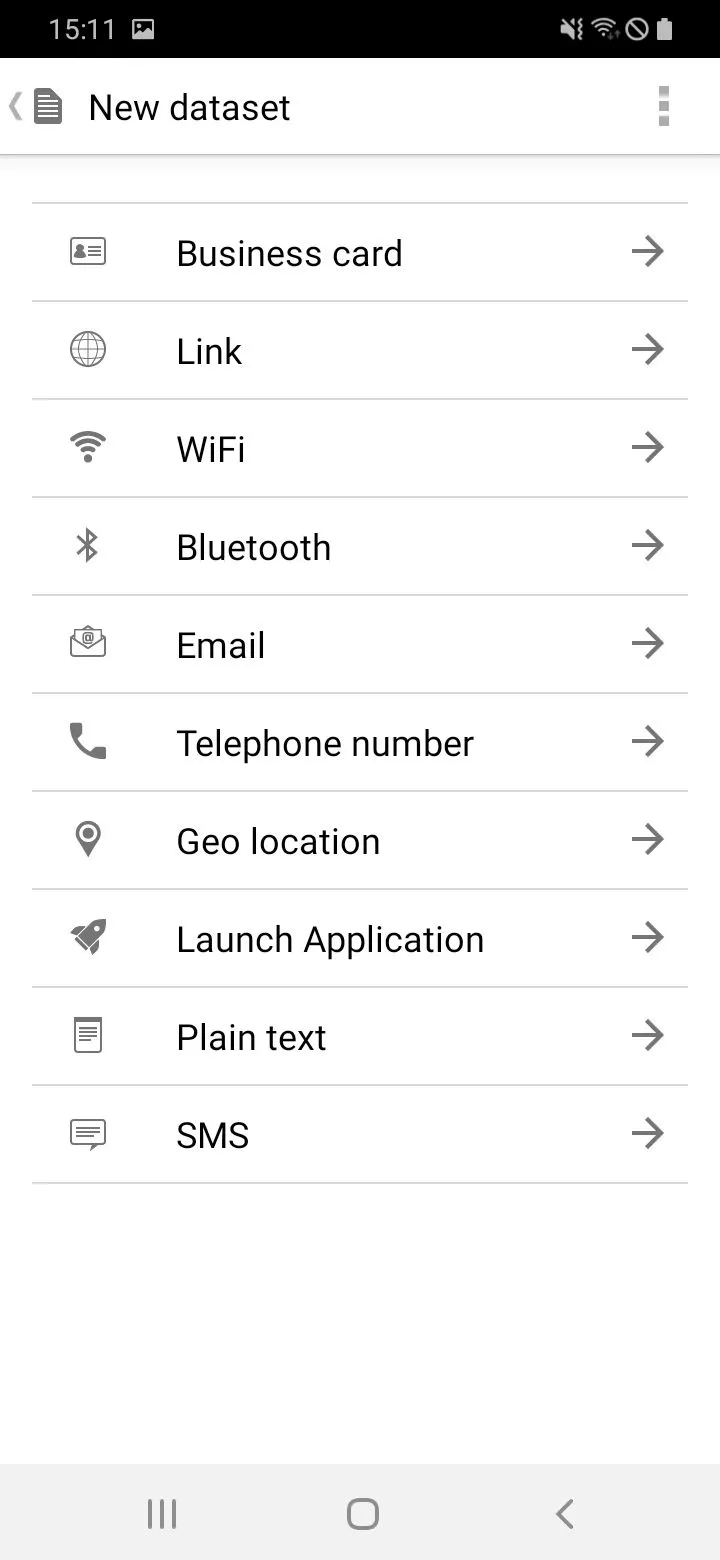Choose the WiFi dataset option

(360, 449)
